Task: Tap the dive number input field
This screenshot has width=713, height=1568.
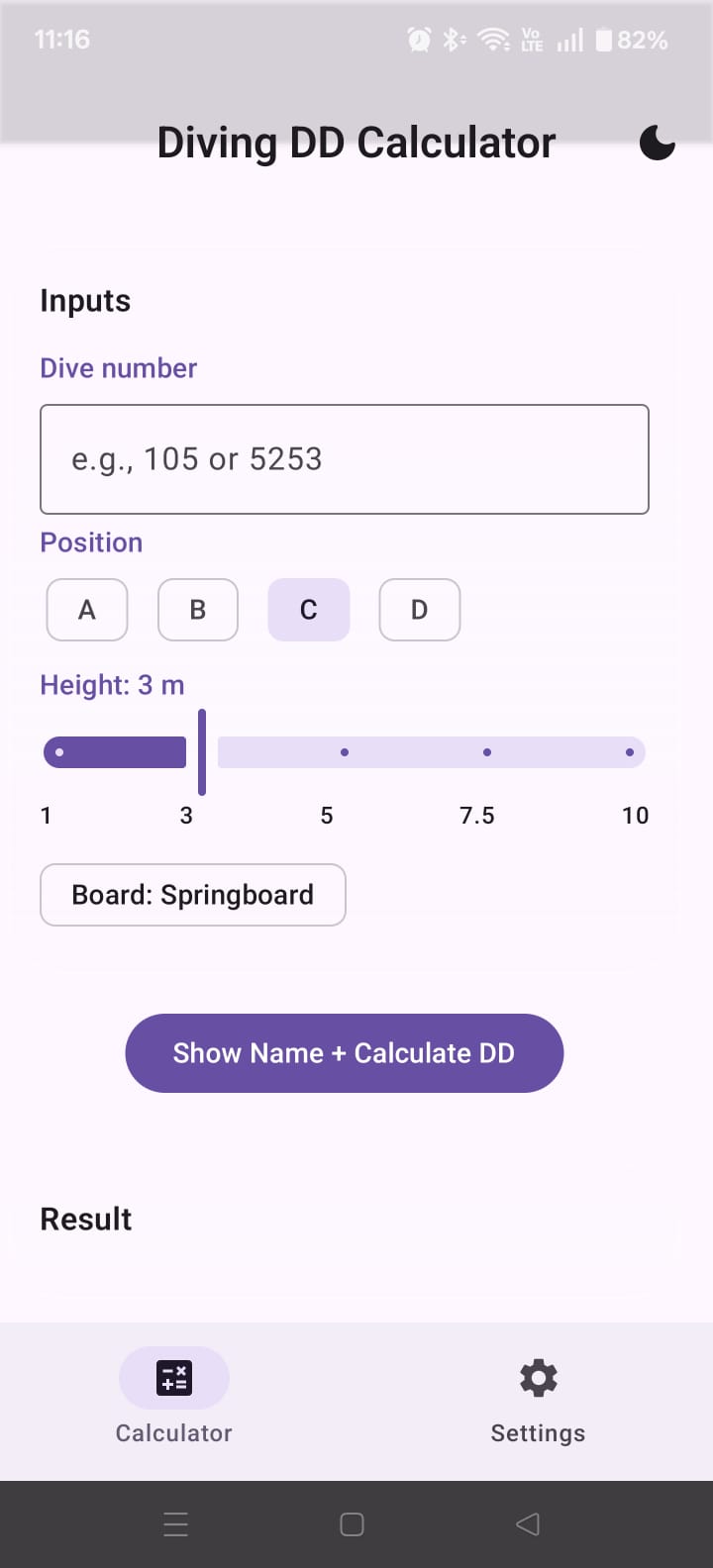Action: pyautogui.click(x=344, y=458)
